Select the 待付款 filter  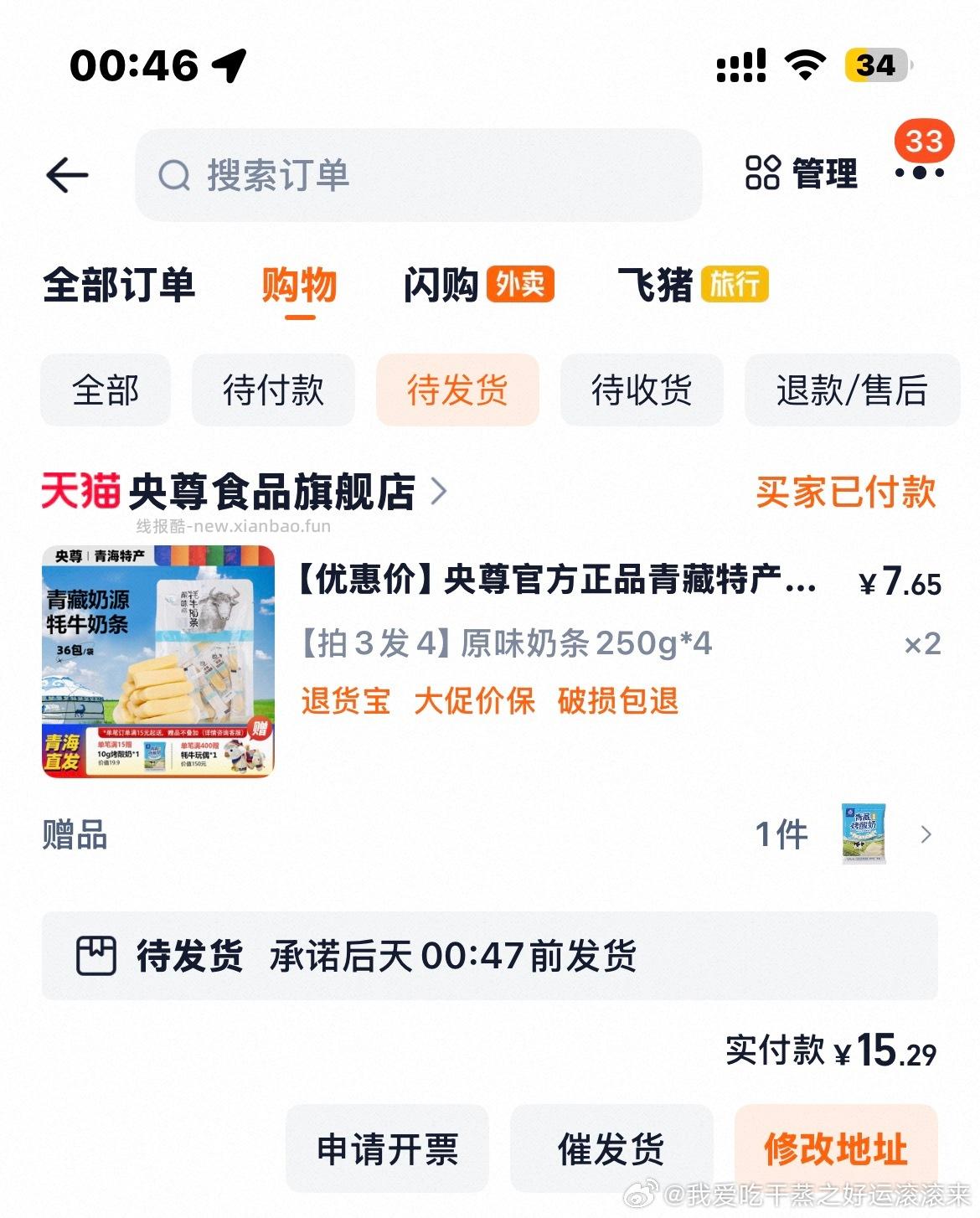click(x=273, y=390)
